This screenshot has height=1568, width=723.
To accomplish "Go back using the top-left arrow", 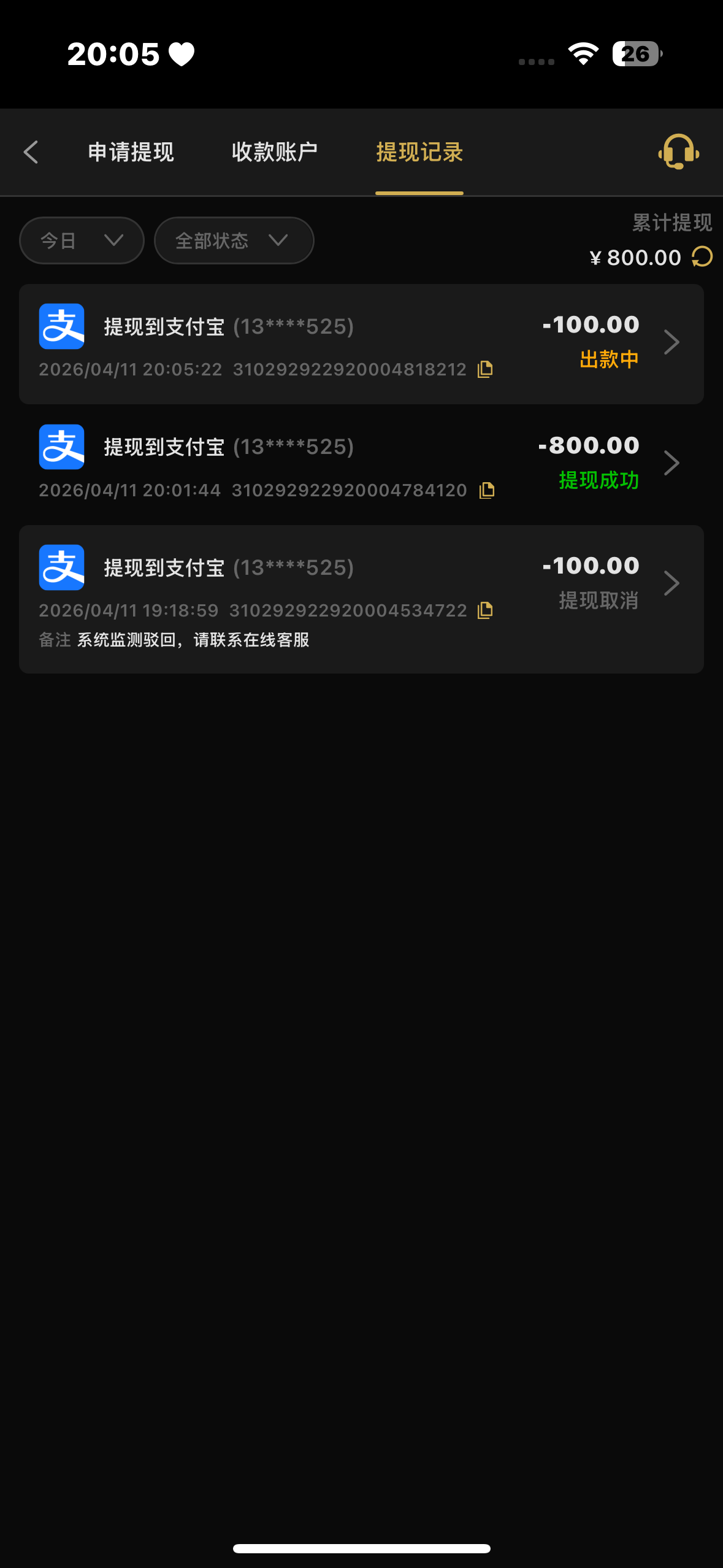I will [31, 152].
